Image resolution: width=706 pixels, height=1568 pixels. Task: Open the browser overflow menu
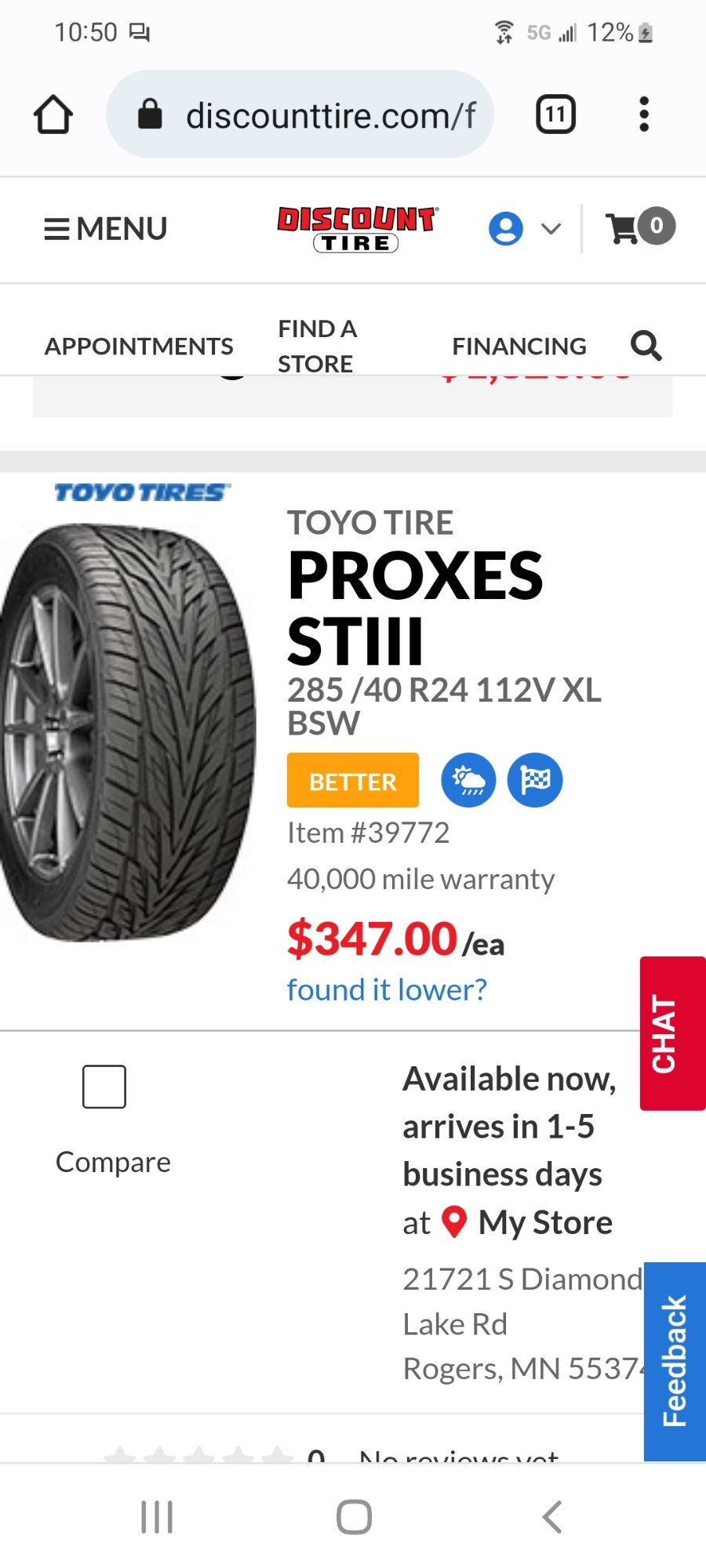pos(644,115)
